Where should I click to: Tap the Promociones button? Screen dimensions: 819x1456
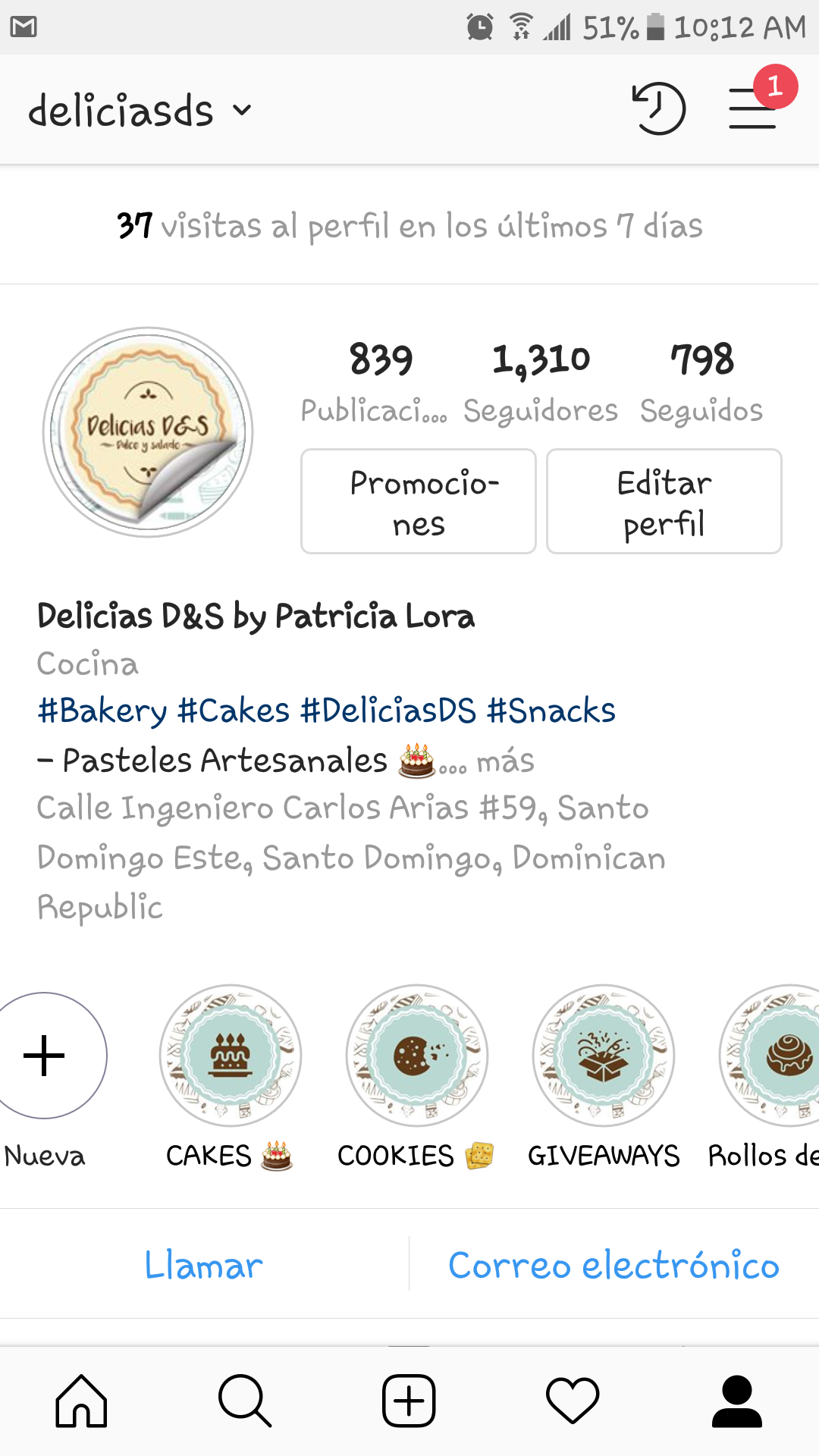click(419, 501)
